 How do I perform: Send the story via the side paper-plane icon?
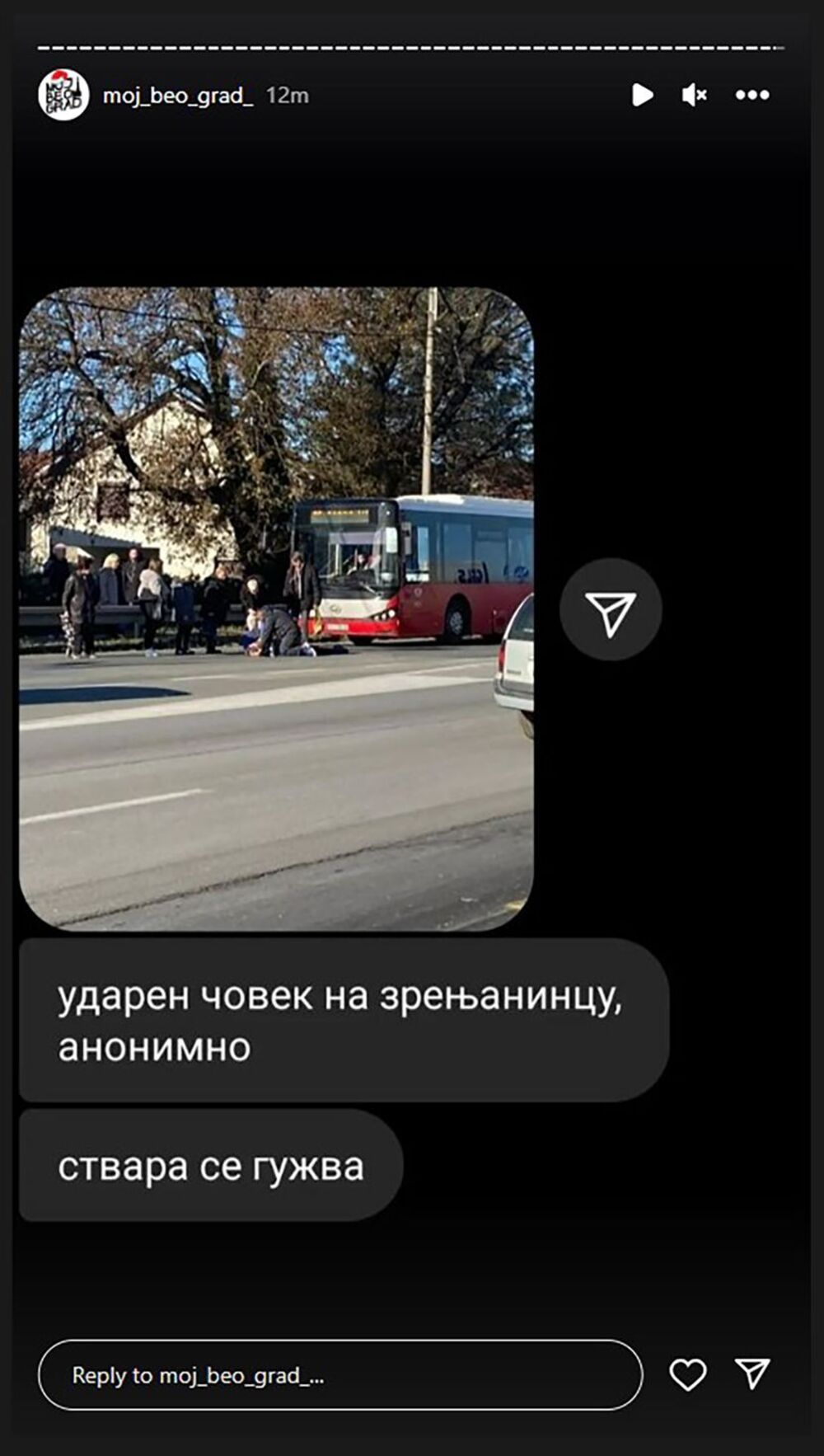click(x=611, y=608)
